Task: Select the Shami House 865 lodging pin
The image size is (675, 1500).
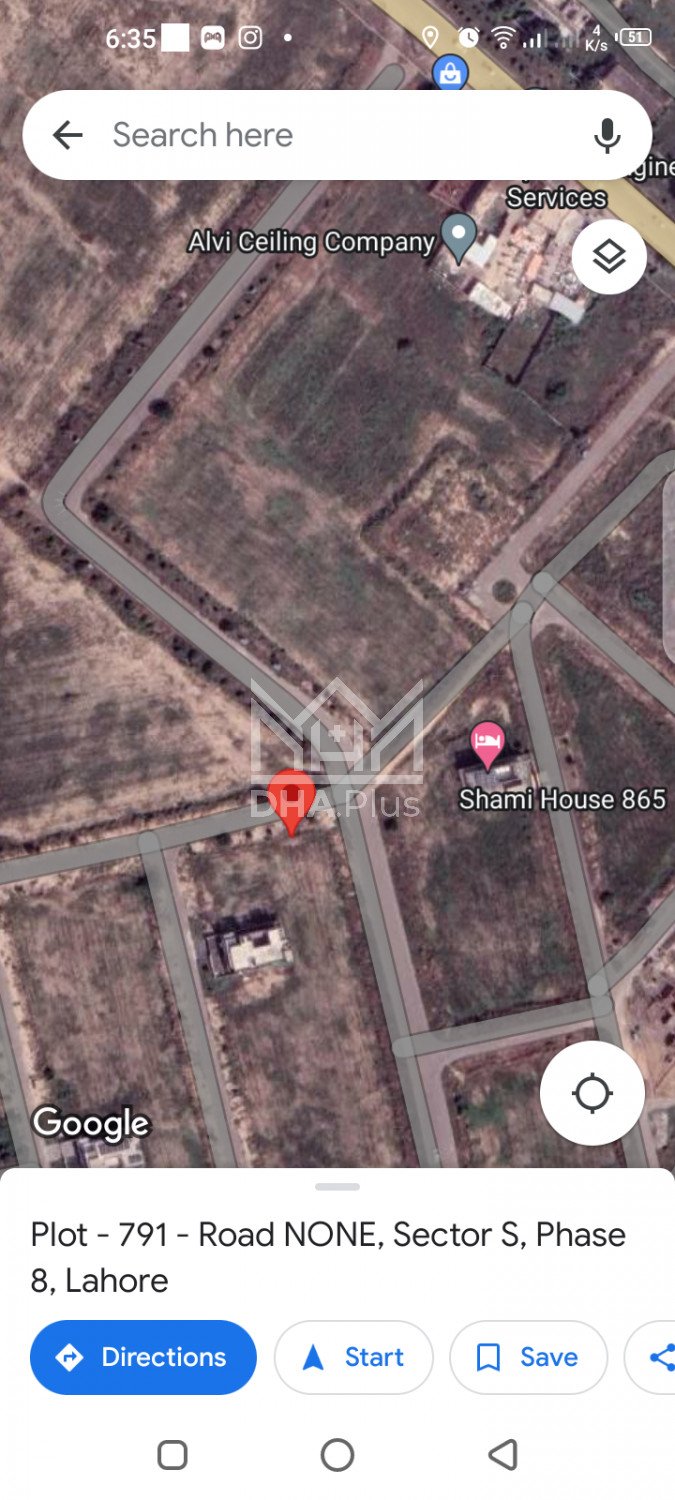Action: 487,744
